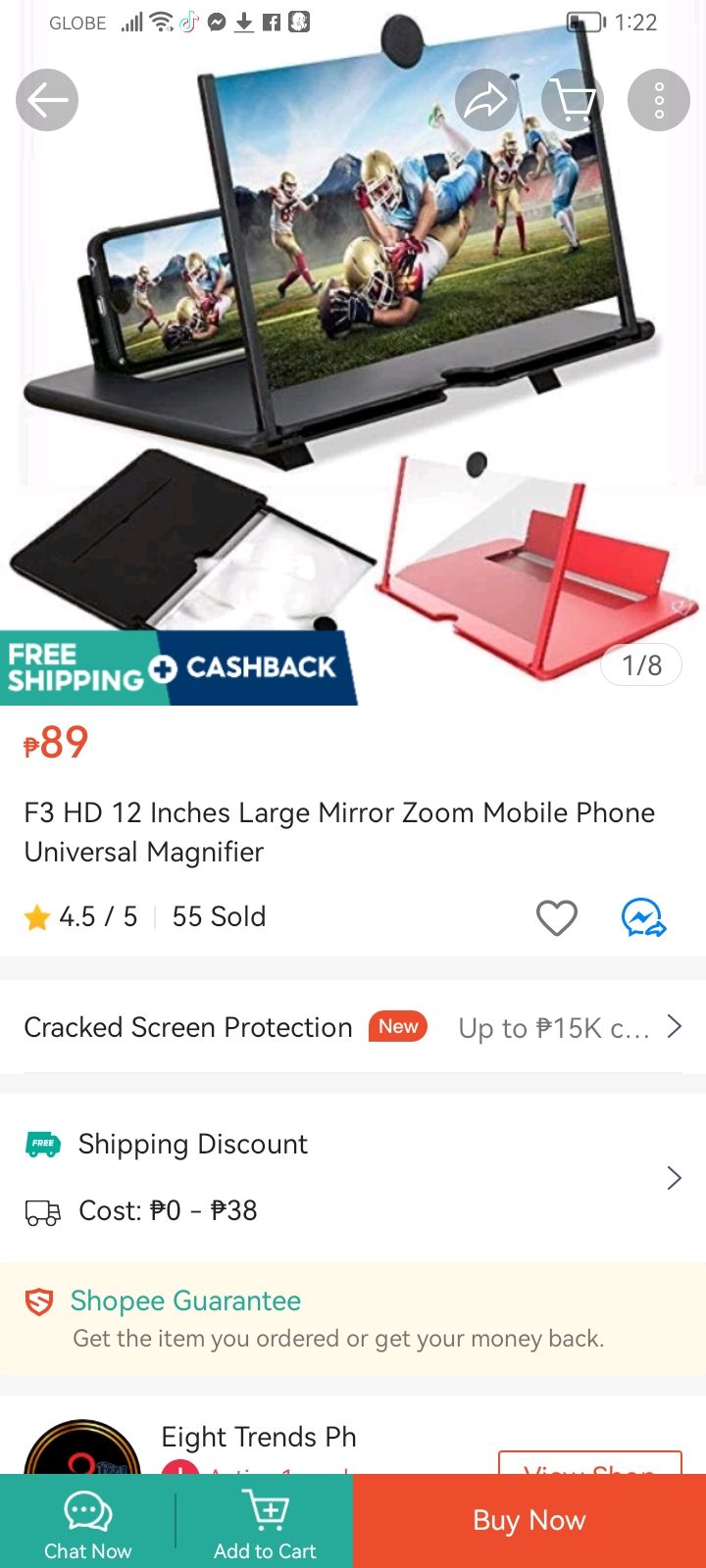Add product to favorites with heart icon
Viewport: 706px width, 1568px height.
[556, 917]
